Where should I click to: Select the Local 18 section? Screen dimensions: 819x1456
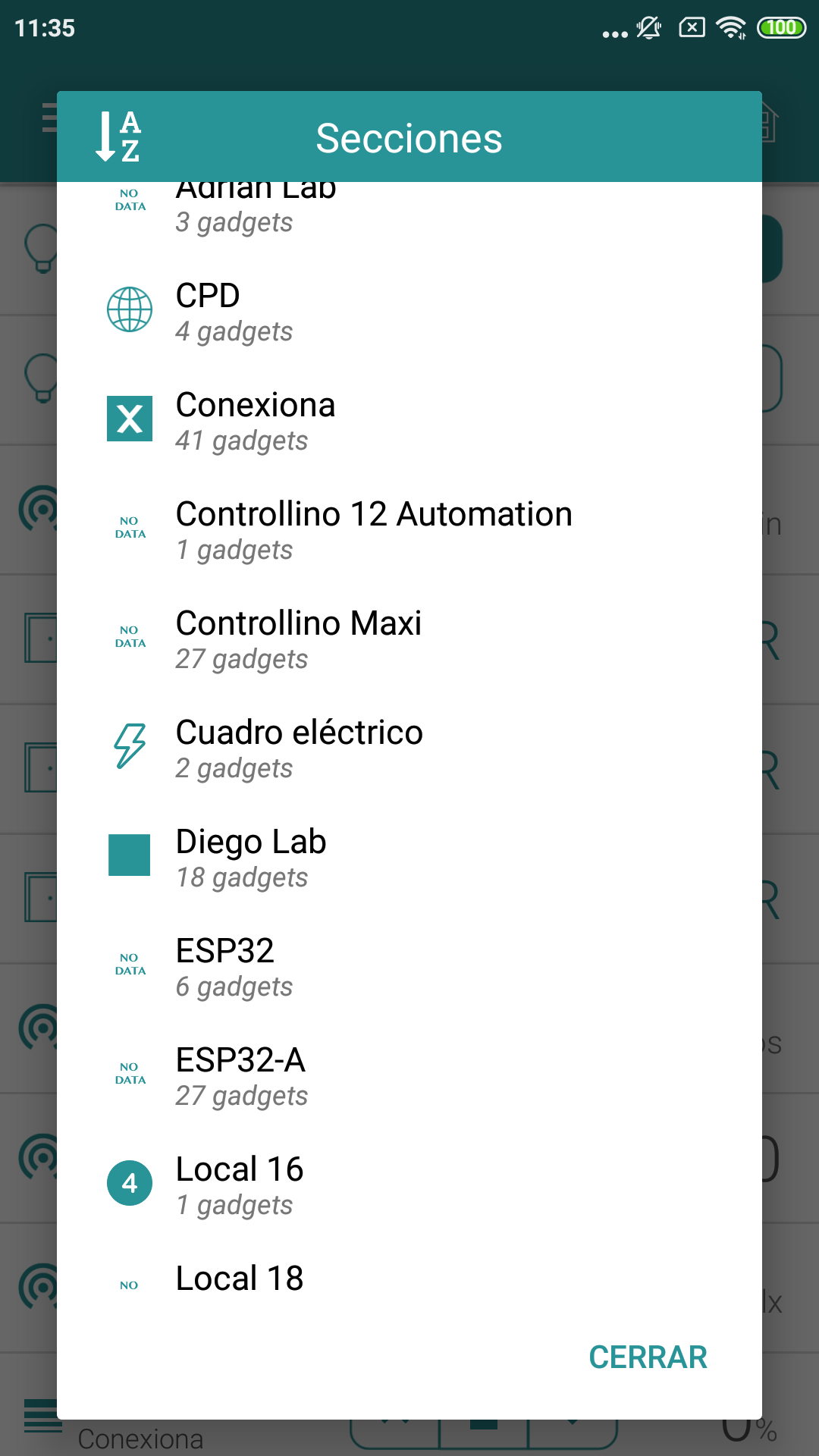pyautogui.click(x=409, y=1283)
